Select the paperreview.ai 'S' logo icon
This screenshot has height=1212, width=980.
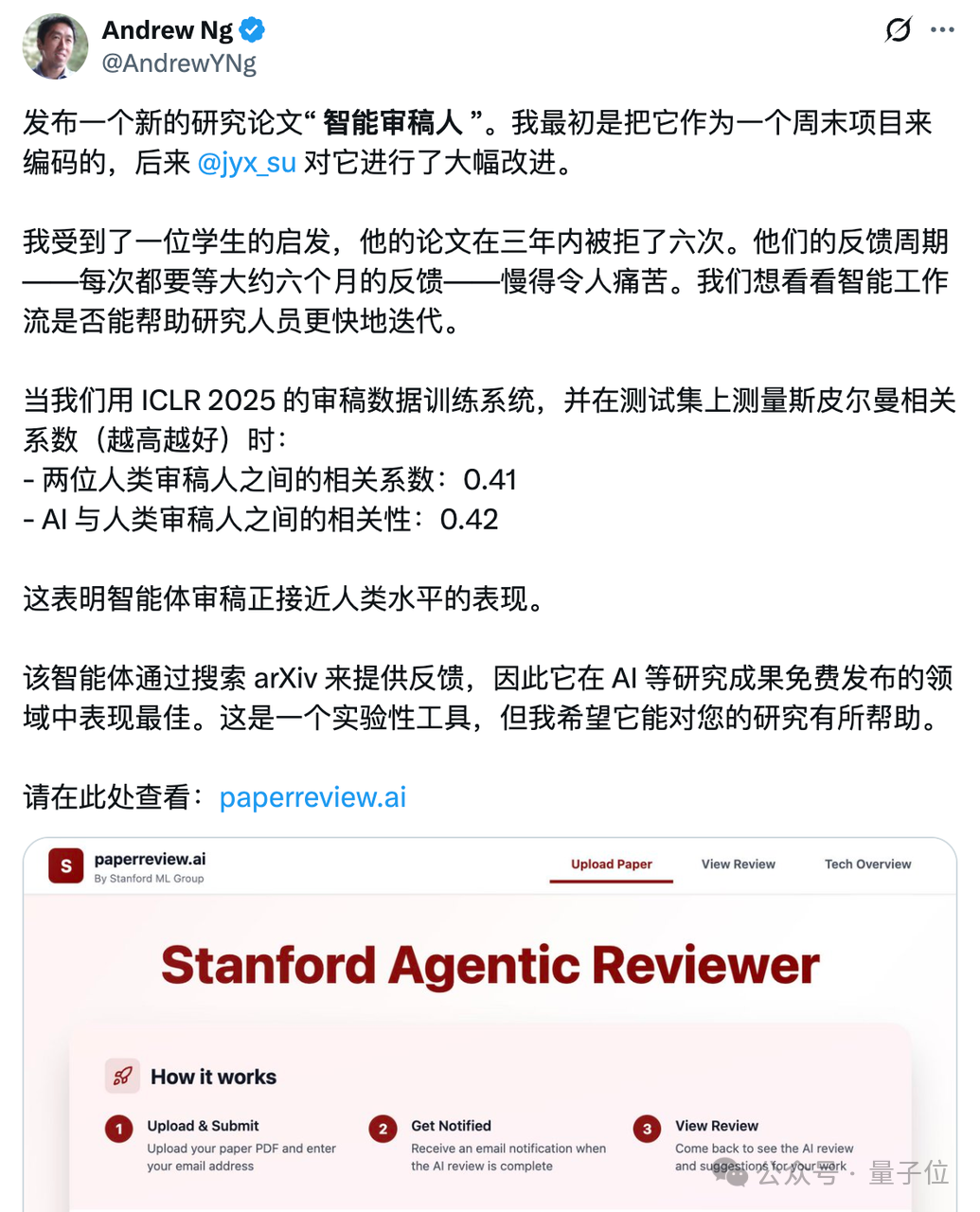tap(65, 864)
